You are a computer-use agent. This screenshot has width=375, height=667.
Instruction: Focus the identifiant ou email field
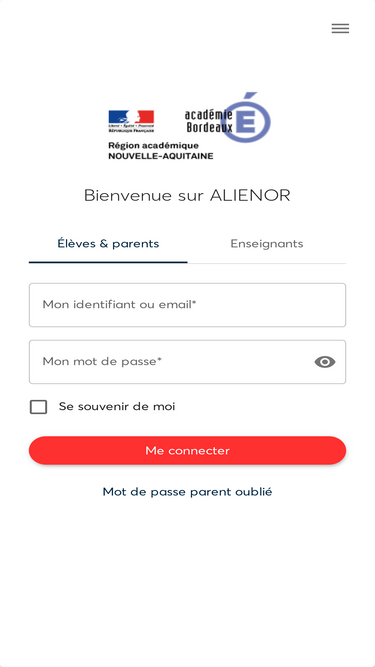(x=188, y=305)
